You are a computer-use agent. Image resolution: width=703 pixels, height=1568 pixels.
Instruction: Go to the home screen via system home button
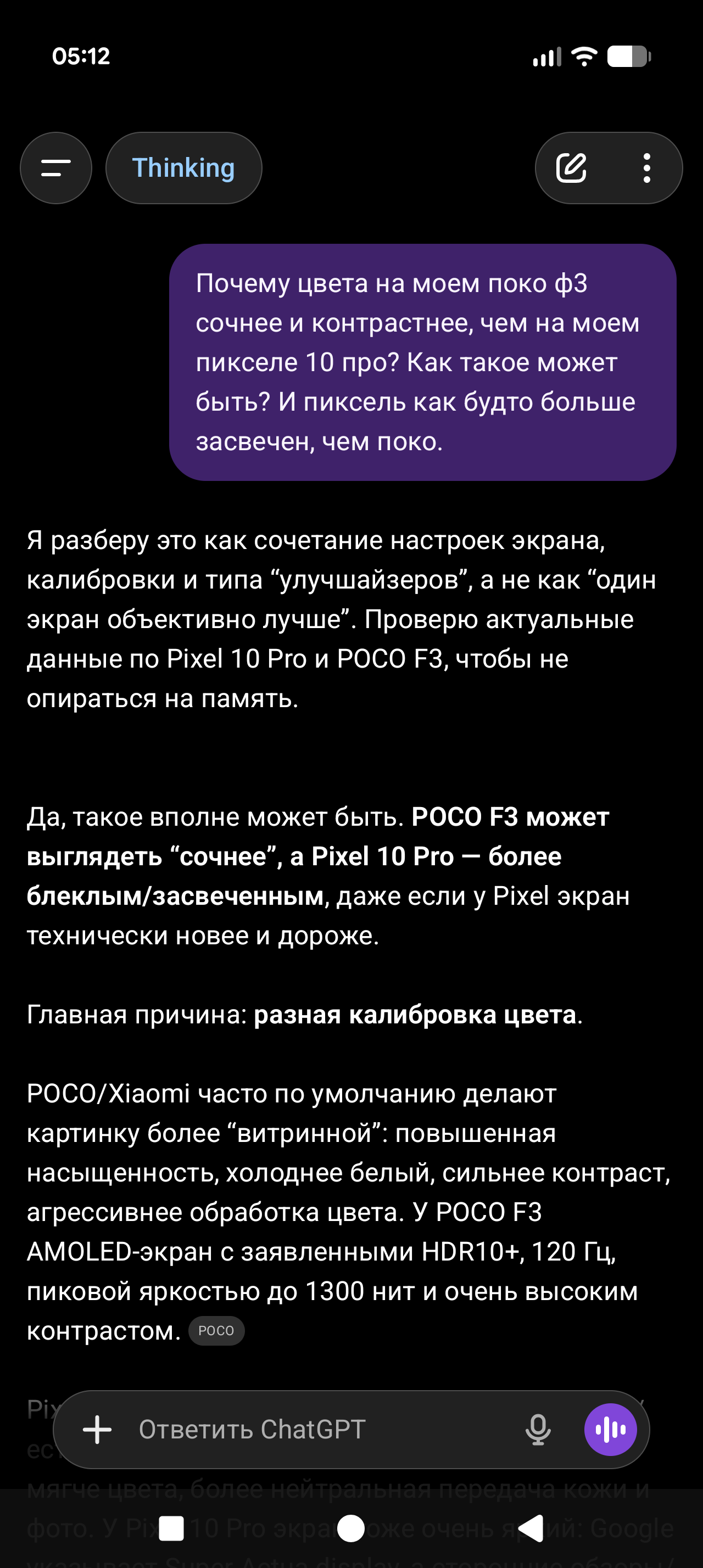click(x=350, y=1528)
